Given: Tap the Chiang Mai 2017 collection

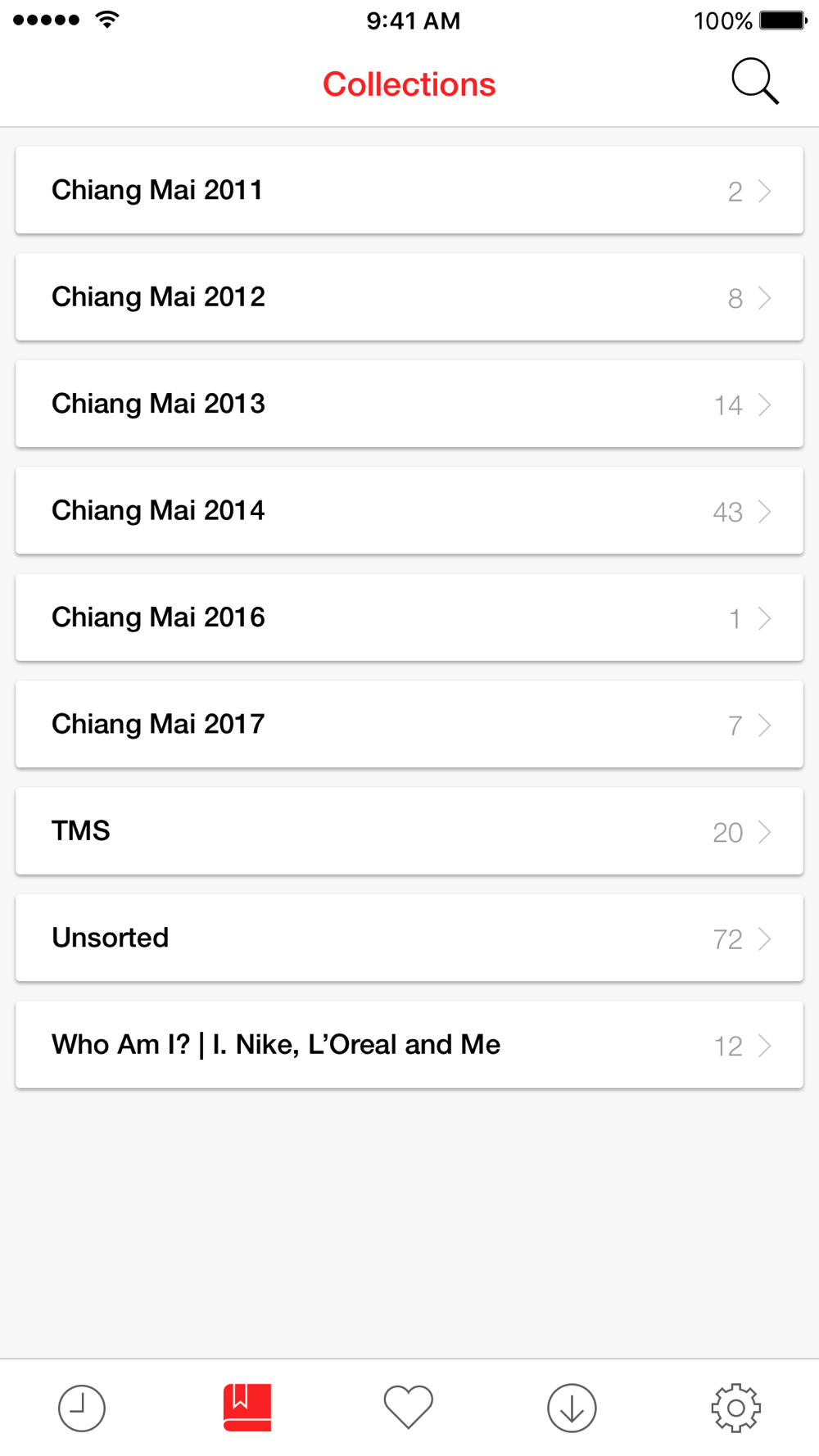Looking at the screenshot, I should [409, 725].
